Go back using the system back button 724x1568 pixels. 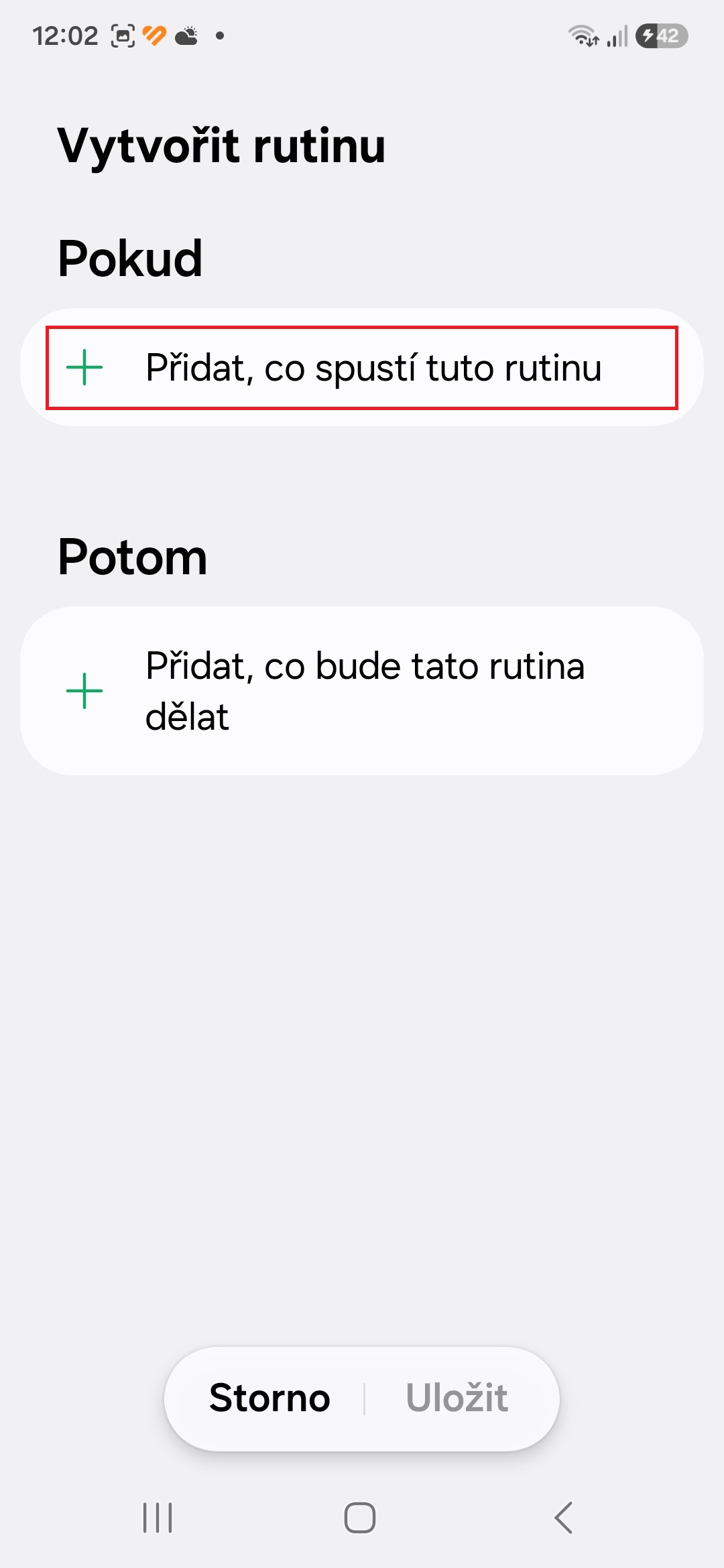click(564, 1518)
